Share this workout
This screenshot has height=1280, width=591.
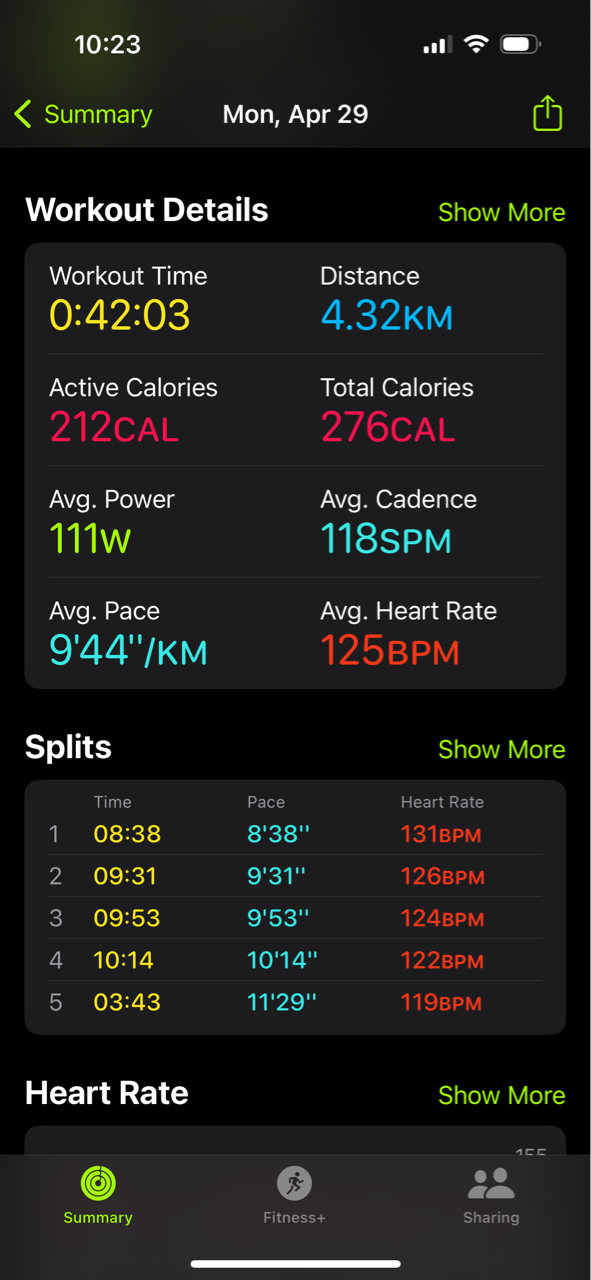[547, 113]
